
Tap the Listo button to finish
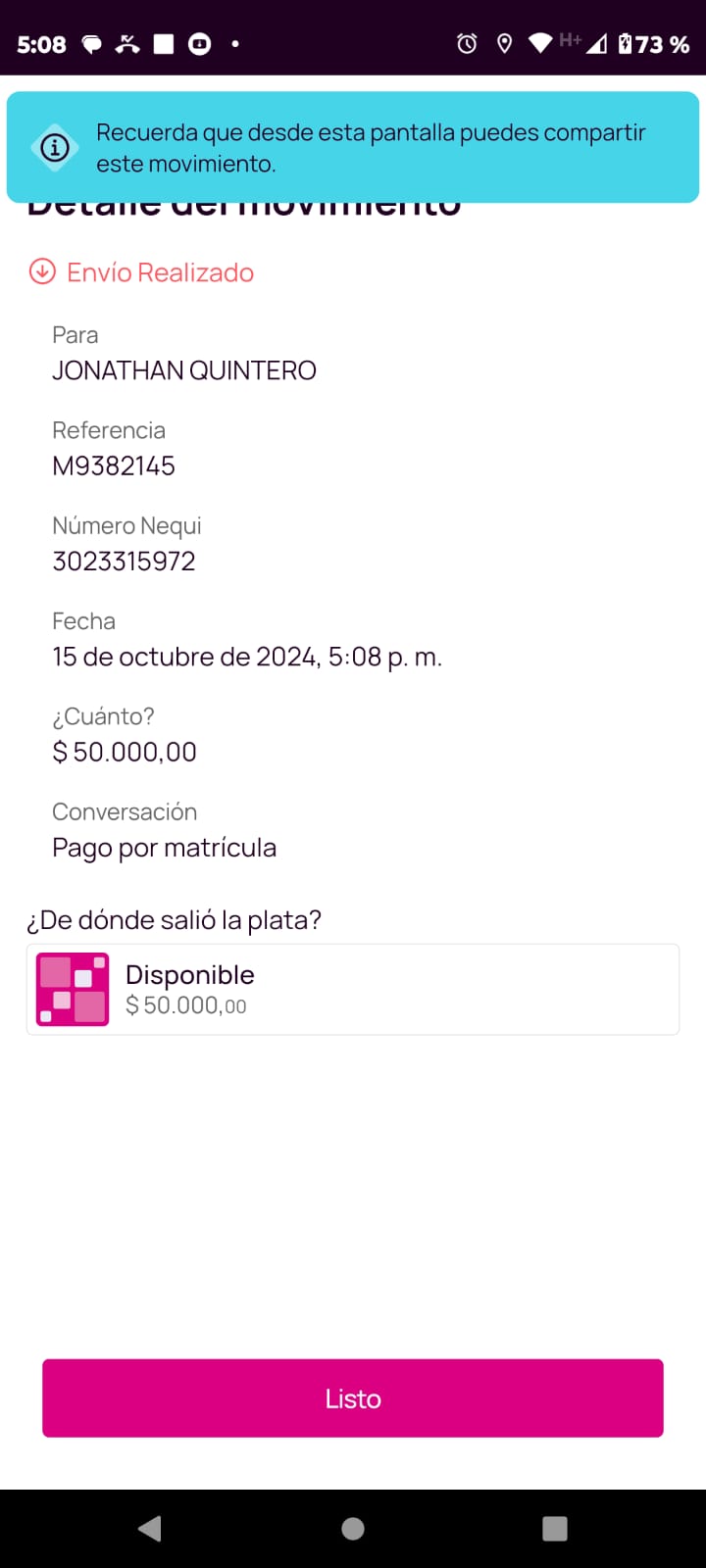(x=353, y=1397)
